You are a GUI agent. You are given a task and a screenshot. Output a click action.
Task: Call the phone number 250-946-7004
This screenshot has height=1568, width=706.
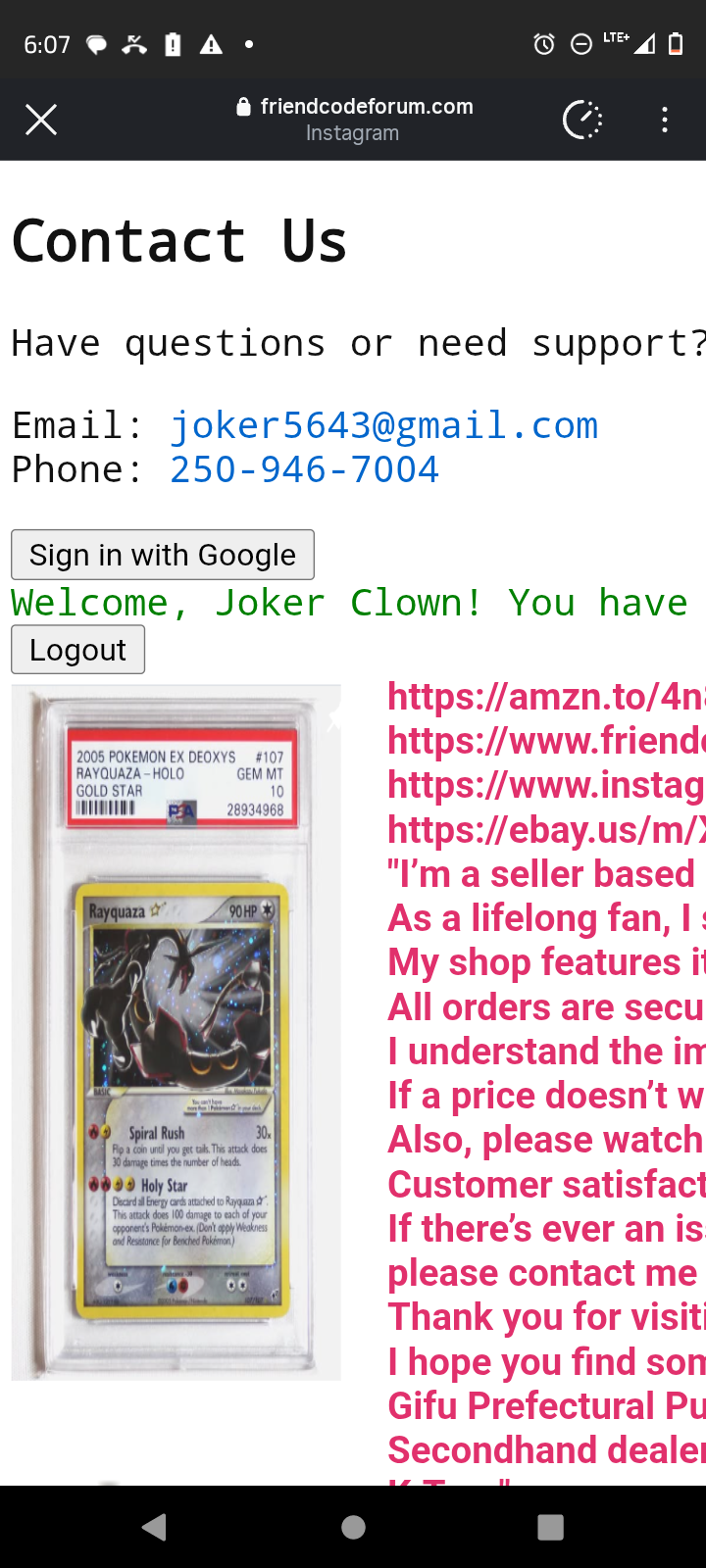(304, 470)
